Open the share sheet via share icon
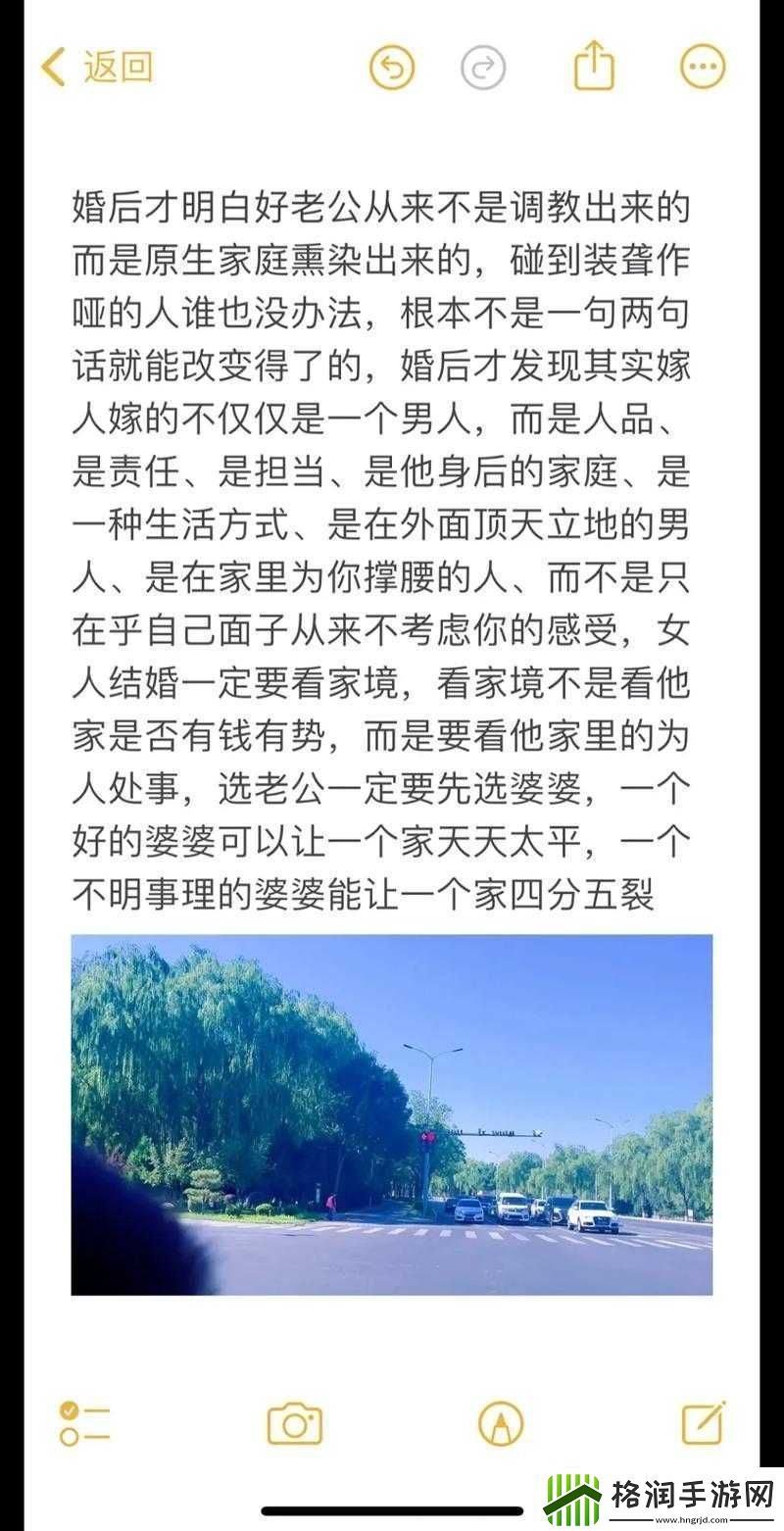Viewport: 784px width, 1531px height. (592, 65)
